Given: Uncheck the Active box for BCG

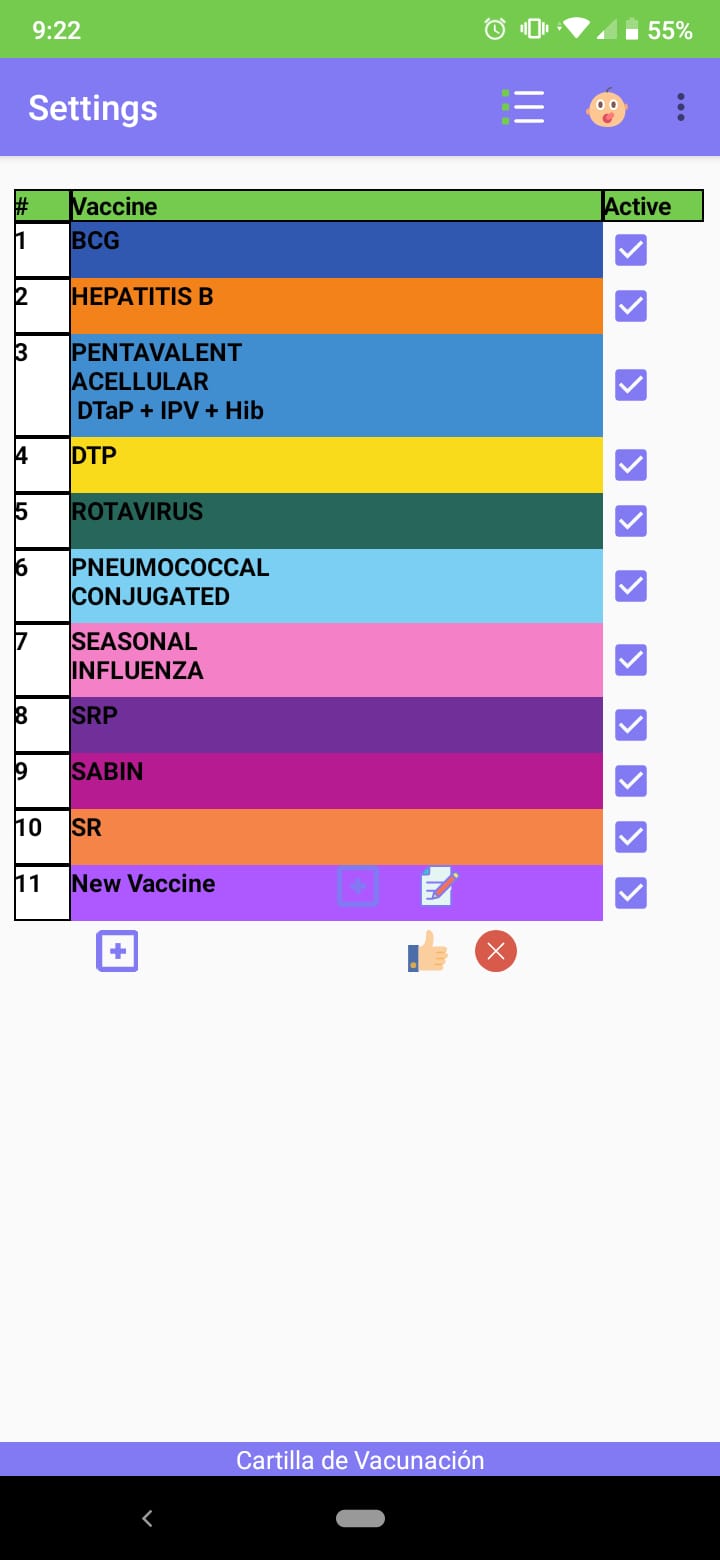Looking at the screenshot, I should (630, 250).
